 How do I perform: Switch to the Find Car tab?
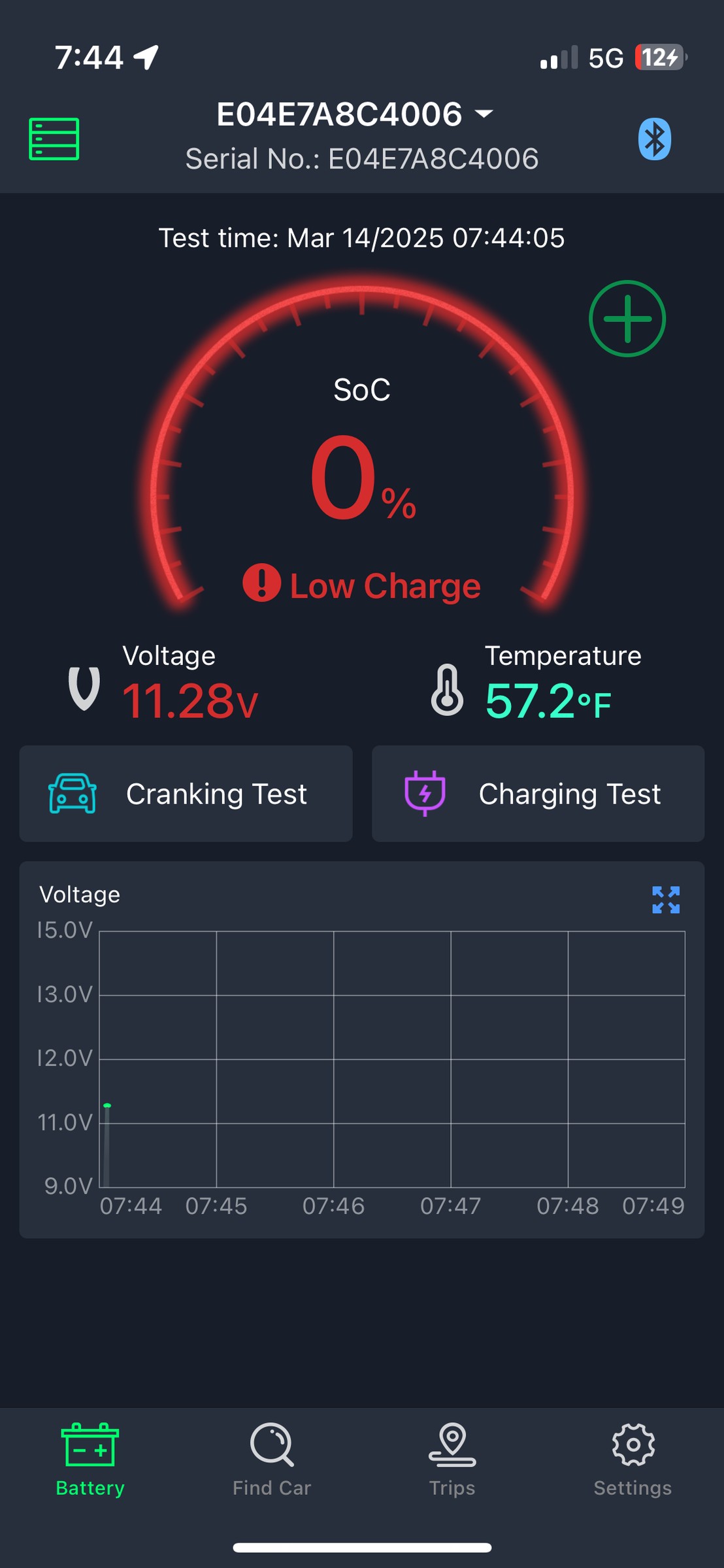272,1460
